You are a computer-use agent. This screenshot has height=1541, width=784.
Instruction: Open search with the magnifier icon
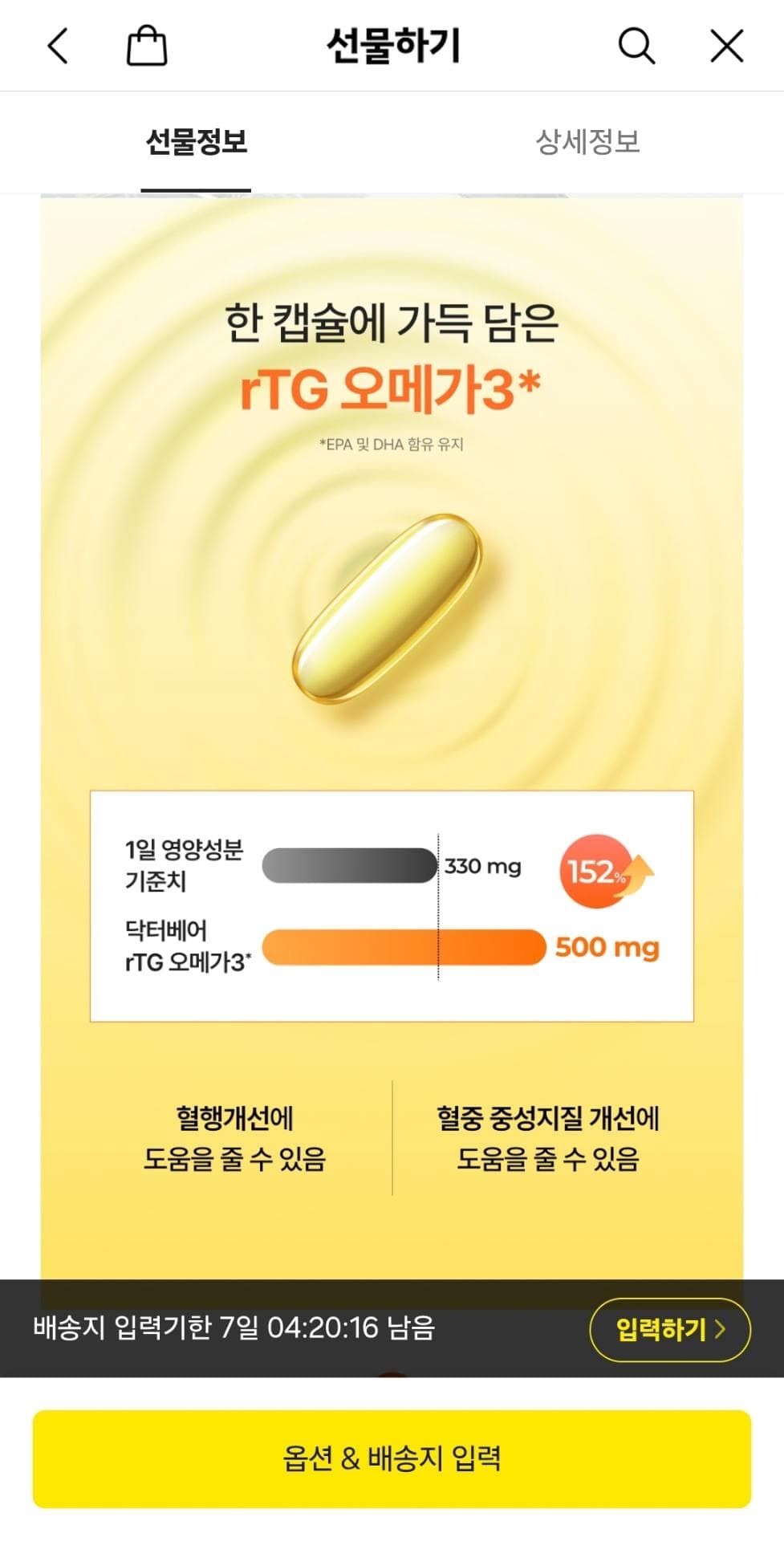point(636,46)
